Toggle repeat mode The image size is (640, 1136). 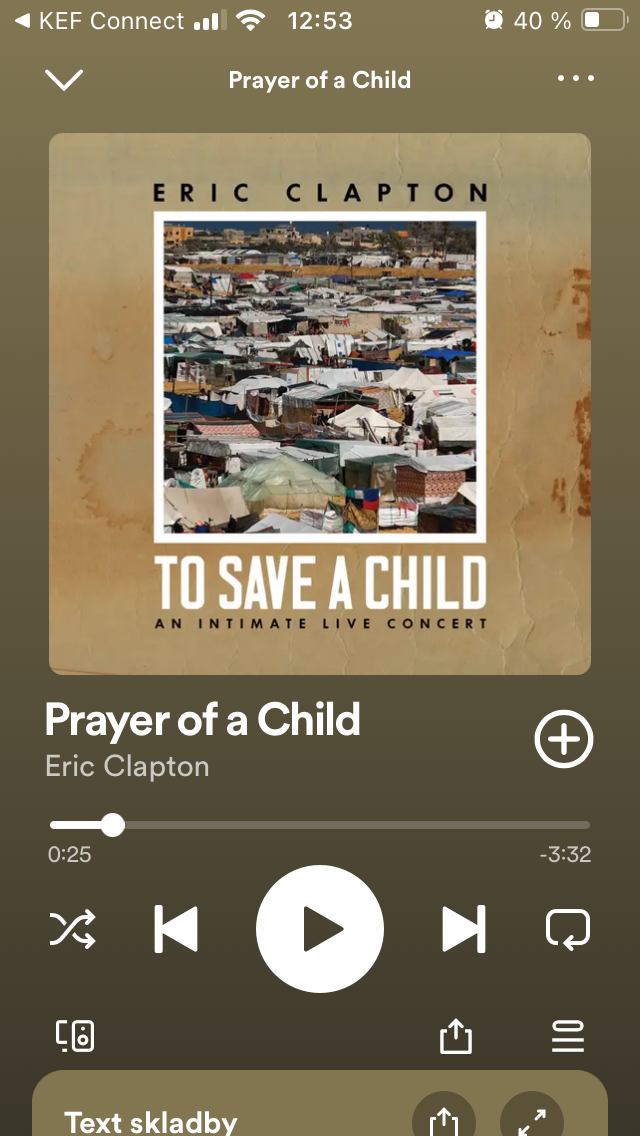click(568, 929)
